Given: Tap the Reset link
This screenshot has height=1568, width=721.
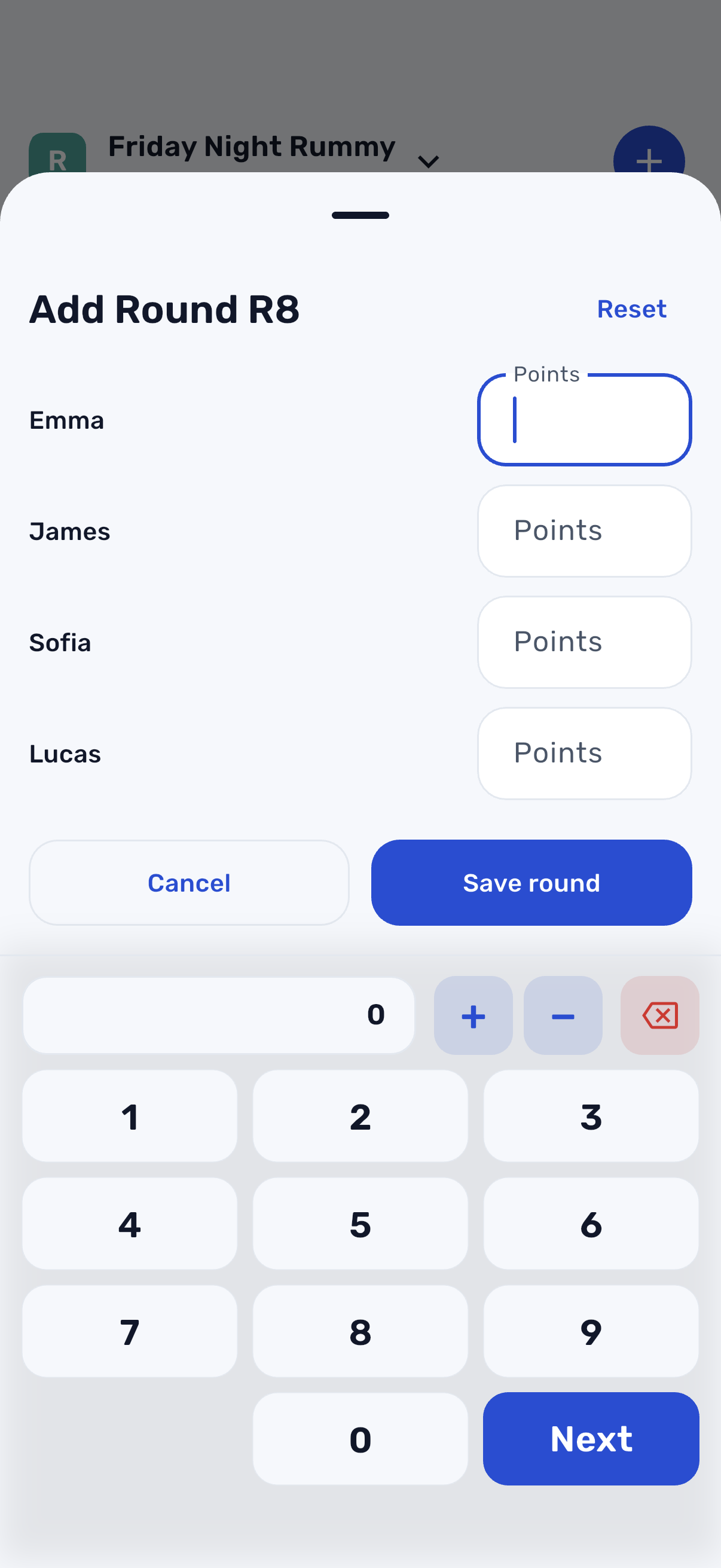Looking at the screenshot, I should tap(631, 309).
